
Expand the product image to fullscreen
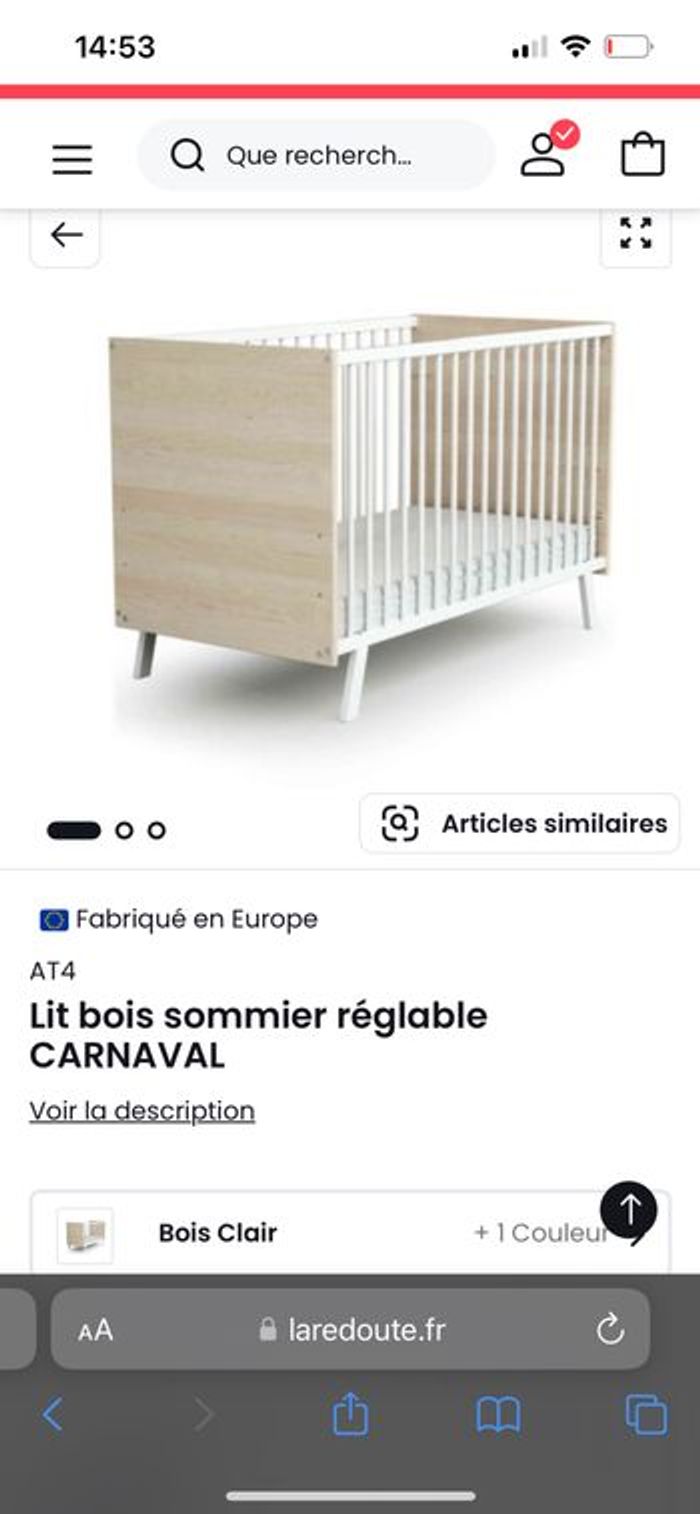click(635, 233)
